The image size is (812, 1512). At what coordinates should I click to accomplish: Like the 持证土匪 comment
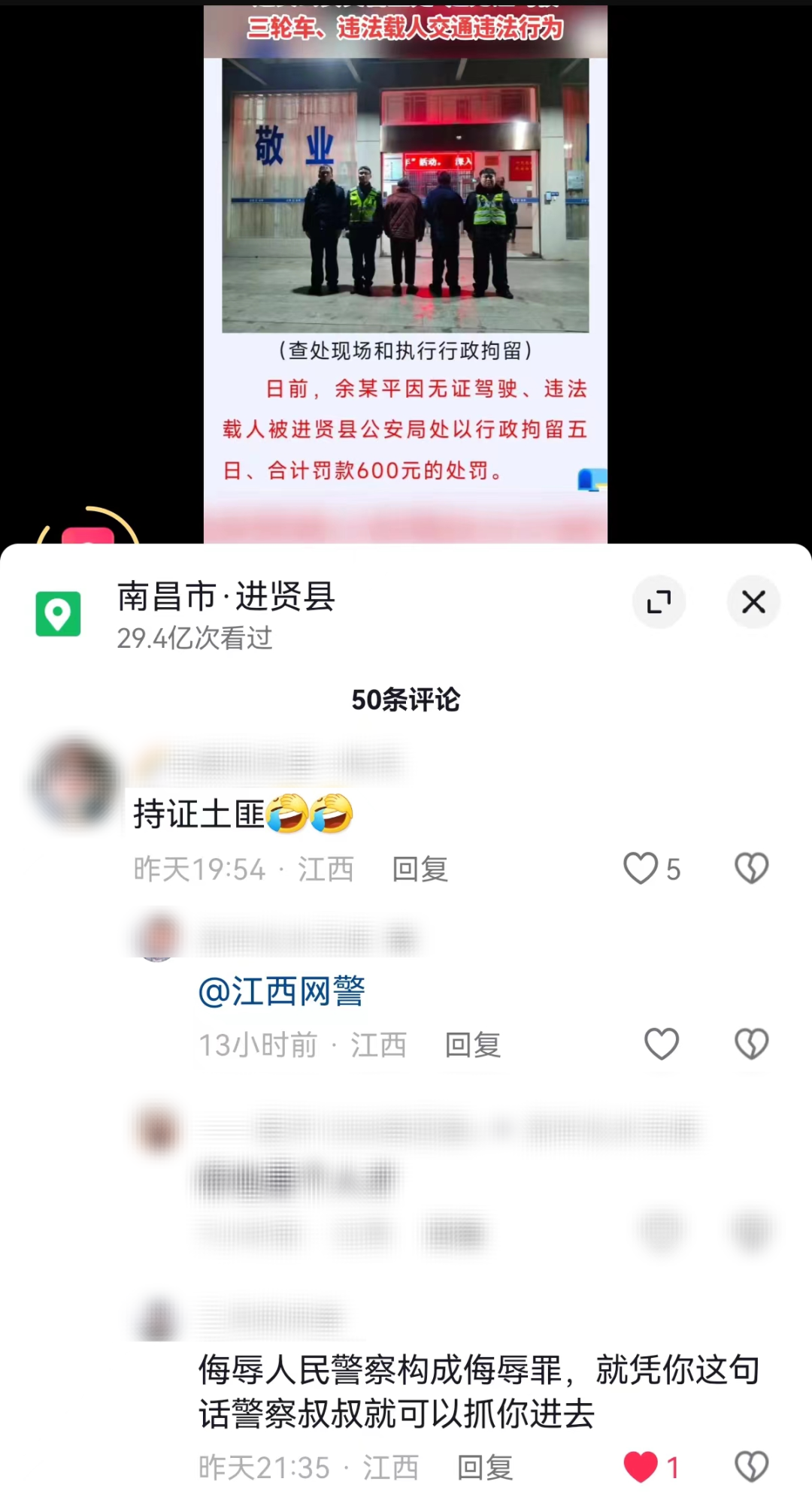point(641,869)
